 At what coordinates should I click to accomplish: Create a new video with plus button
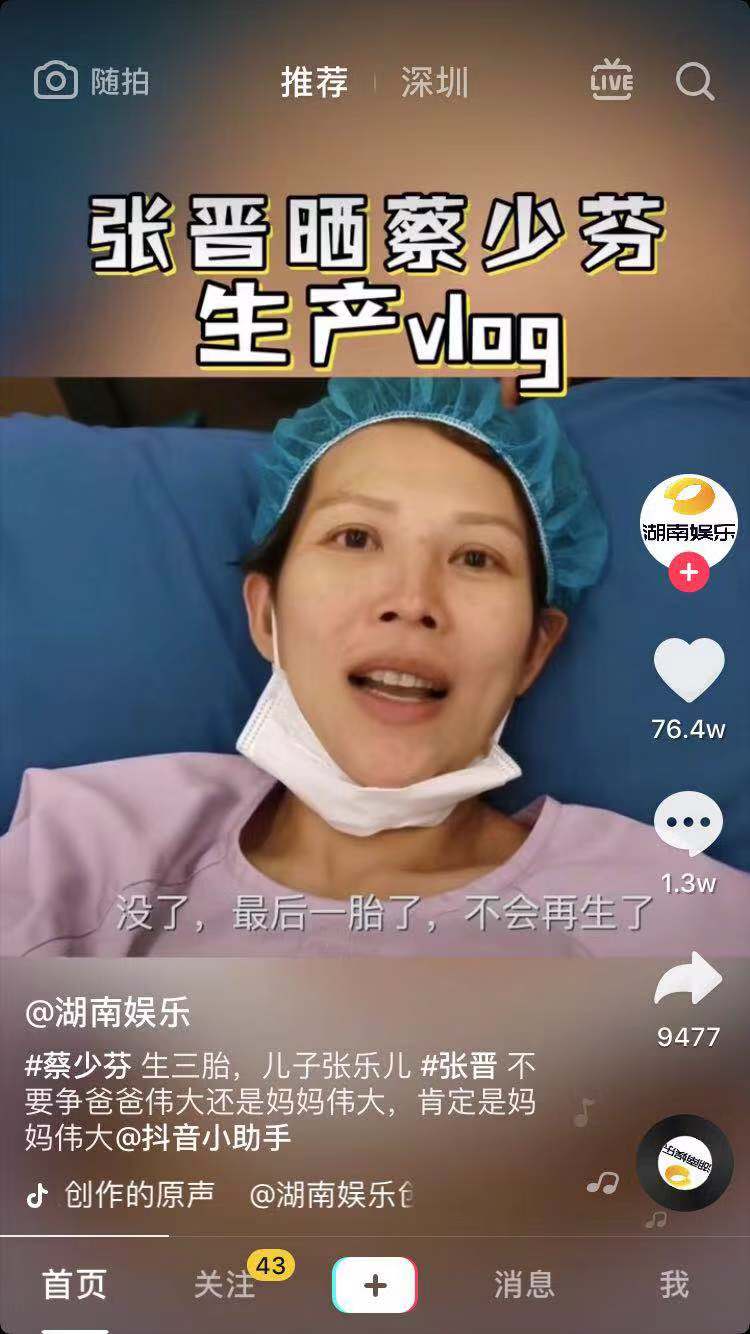click(375, 1285)
